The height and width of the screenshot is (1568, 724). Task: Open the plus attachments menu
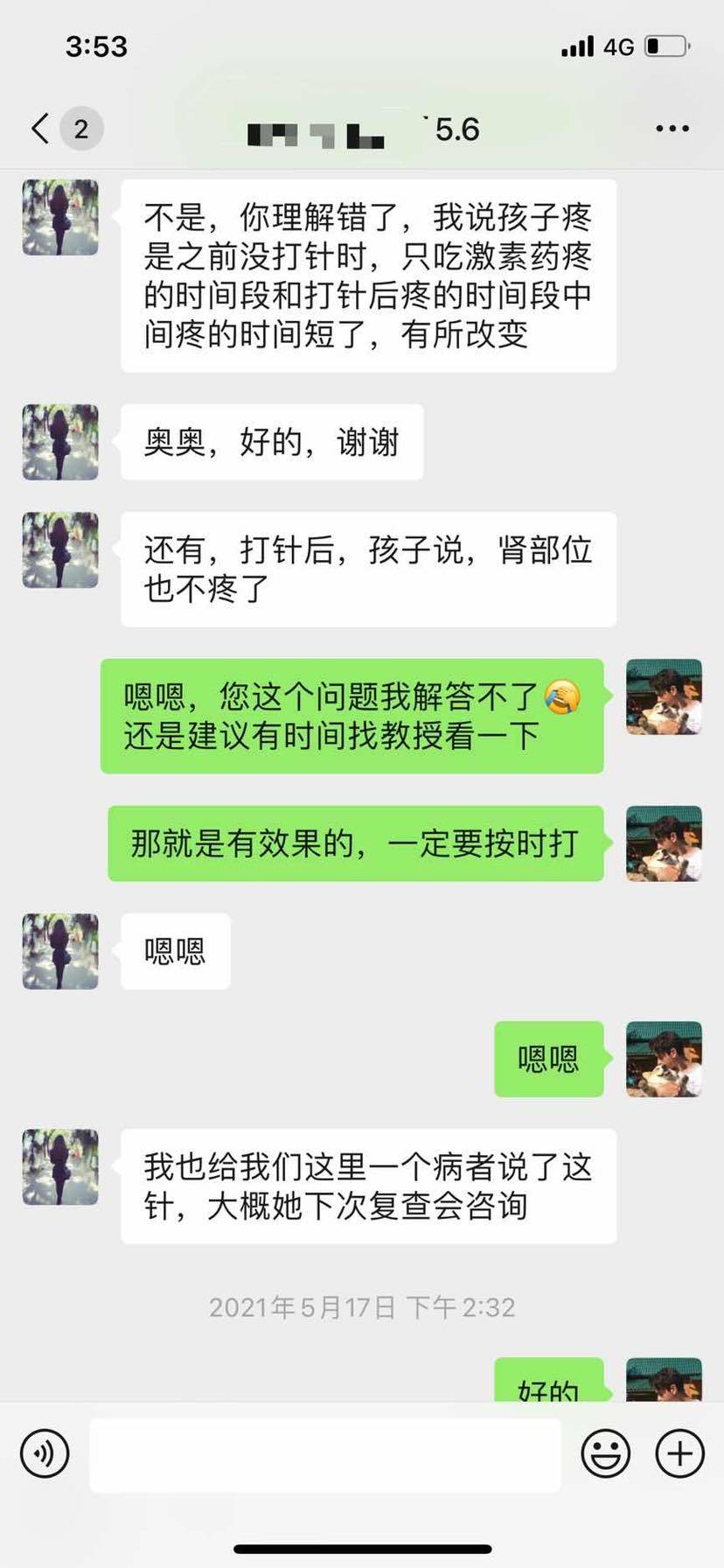679,1453
